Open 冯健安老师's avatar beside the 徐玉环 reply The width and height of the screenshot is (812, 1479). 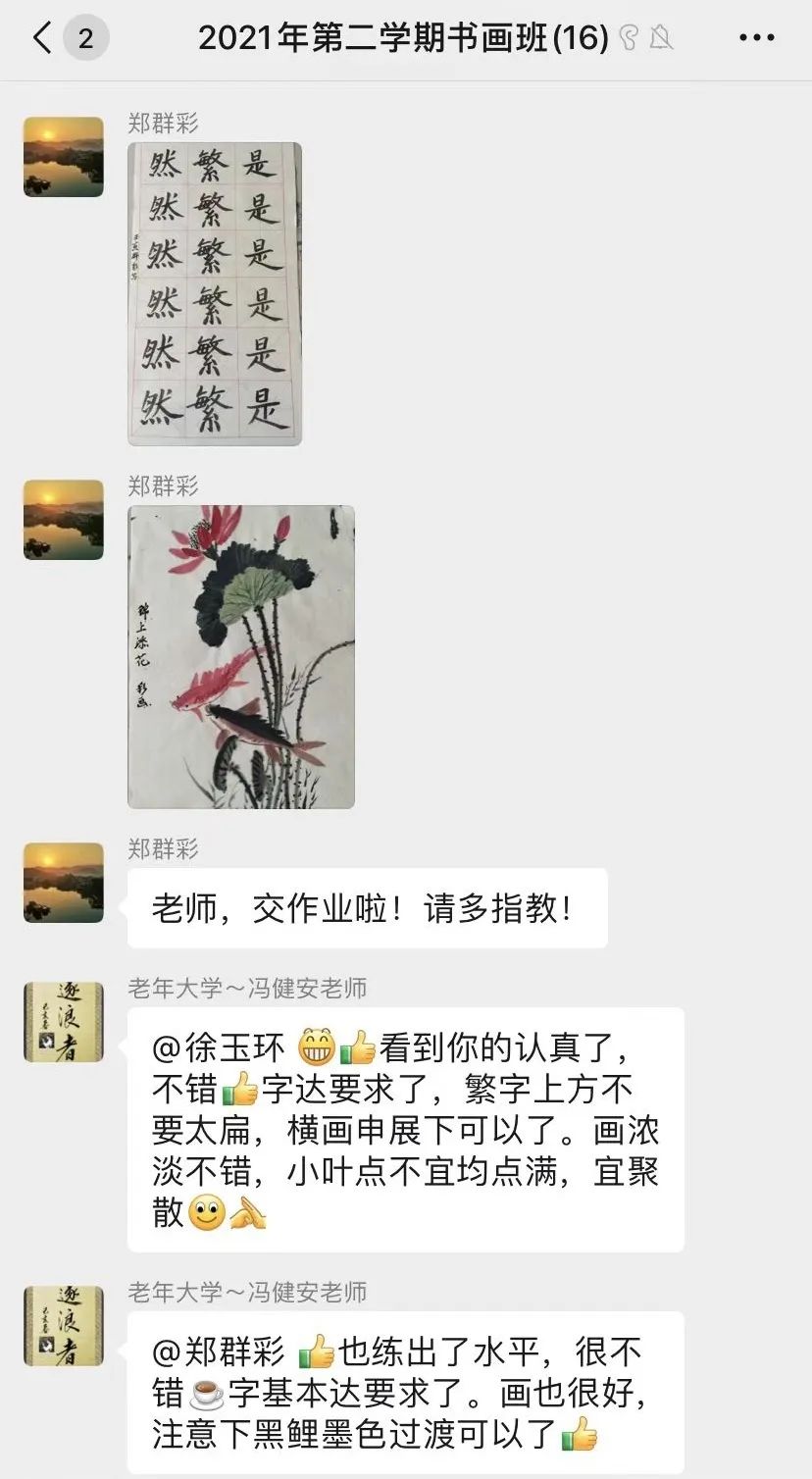tap(64, 1022)
